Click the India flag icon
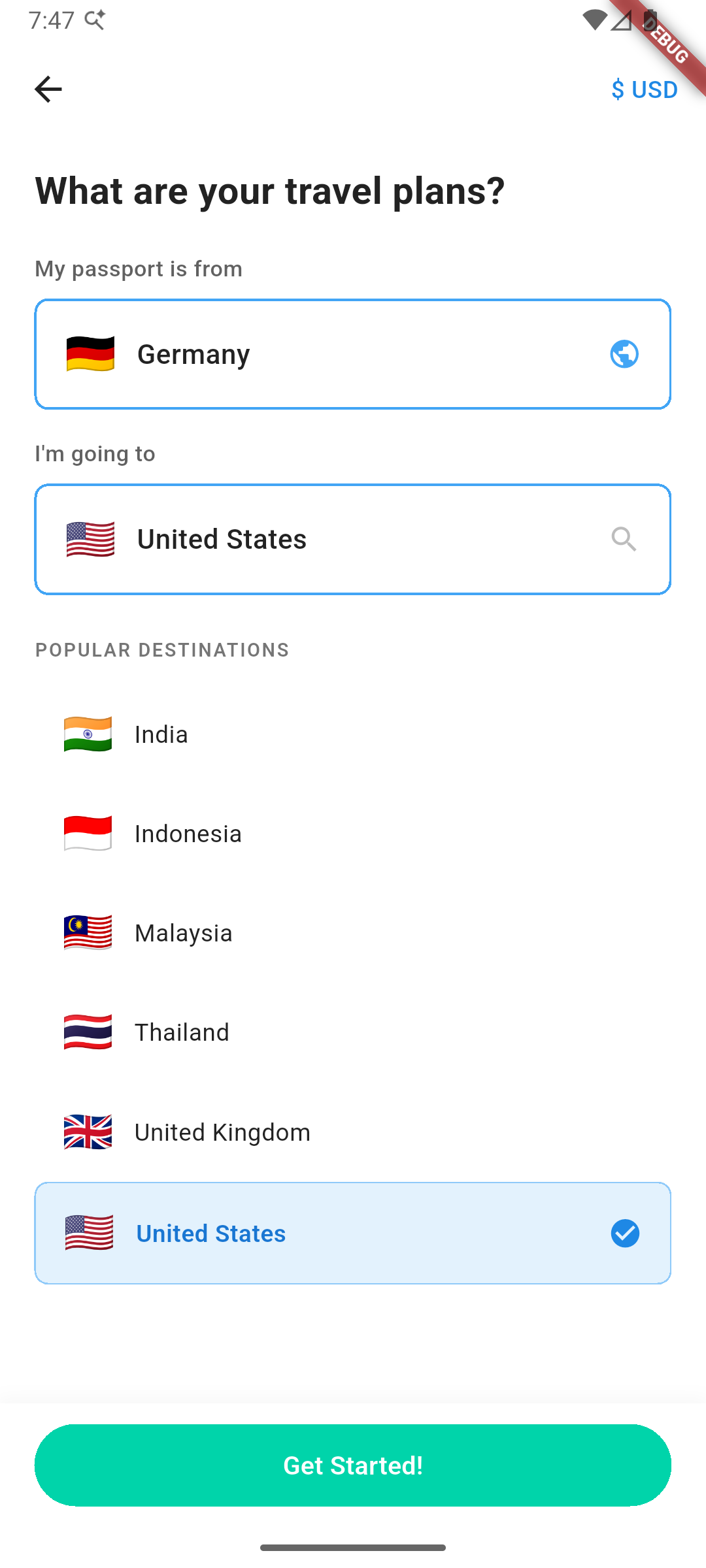The width and height of the screenshot is (706, 1568). (x=88, y=734)
